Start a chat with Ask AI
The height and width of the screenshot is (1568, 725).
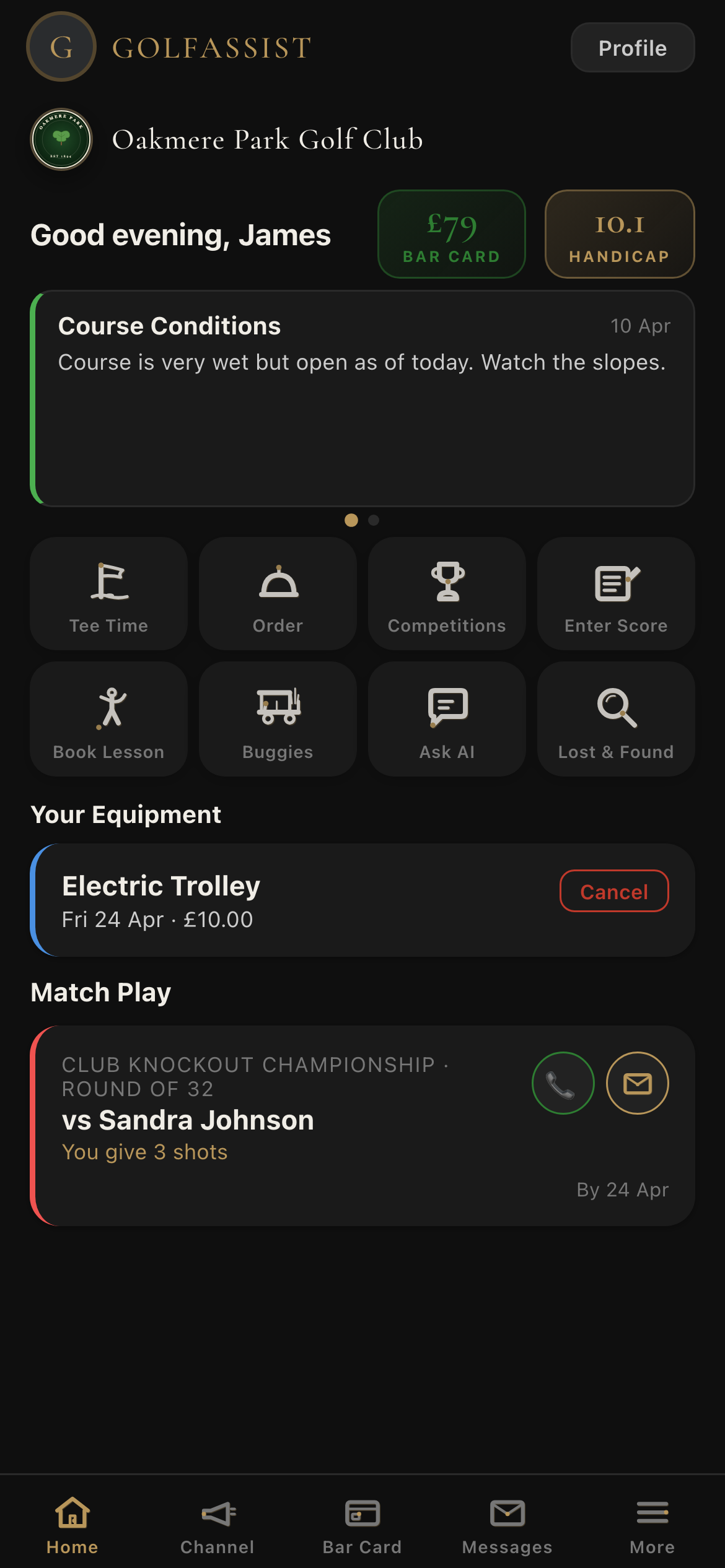[x=446, y=720]
